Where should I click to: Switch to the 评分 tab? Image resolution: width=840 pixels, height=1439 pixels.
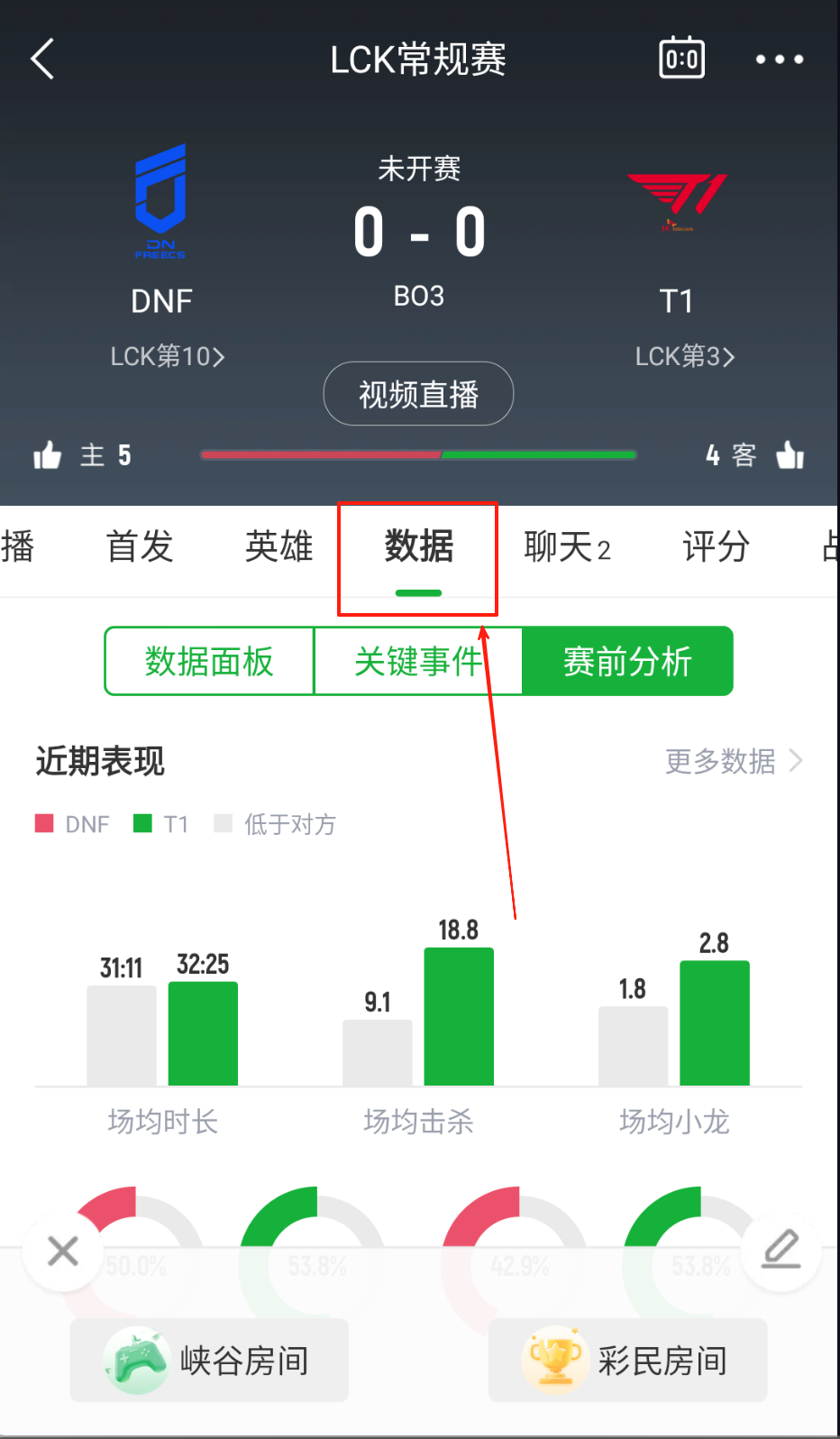(x=716, y=546)
